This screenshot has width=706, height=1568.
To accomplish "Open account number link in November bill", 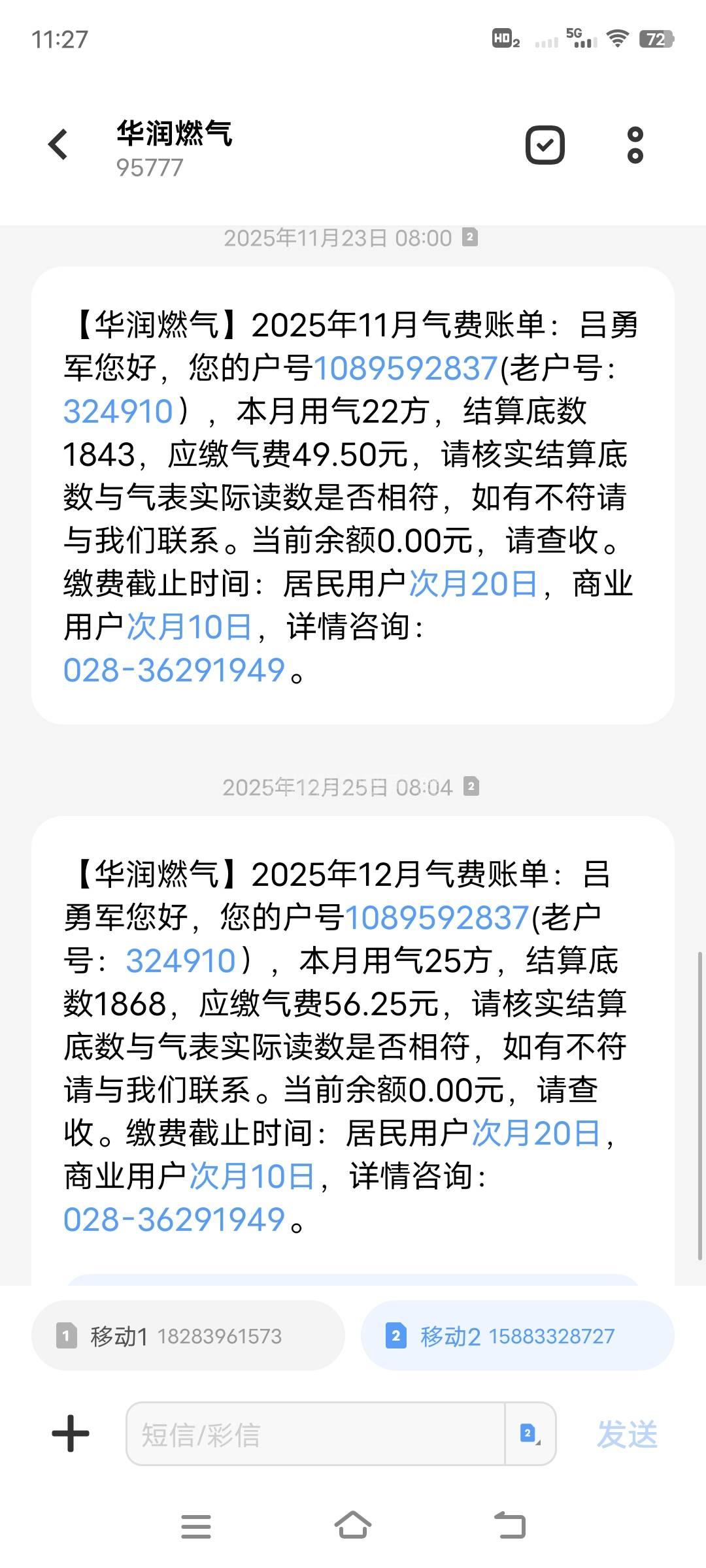I will pyautogui.click(x=406, y=368).
